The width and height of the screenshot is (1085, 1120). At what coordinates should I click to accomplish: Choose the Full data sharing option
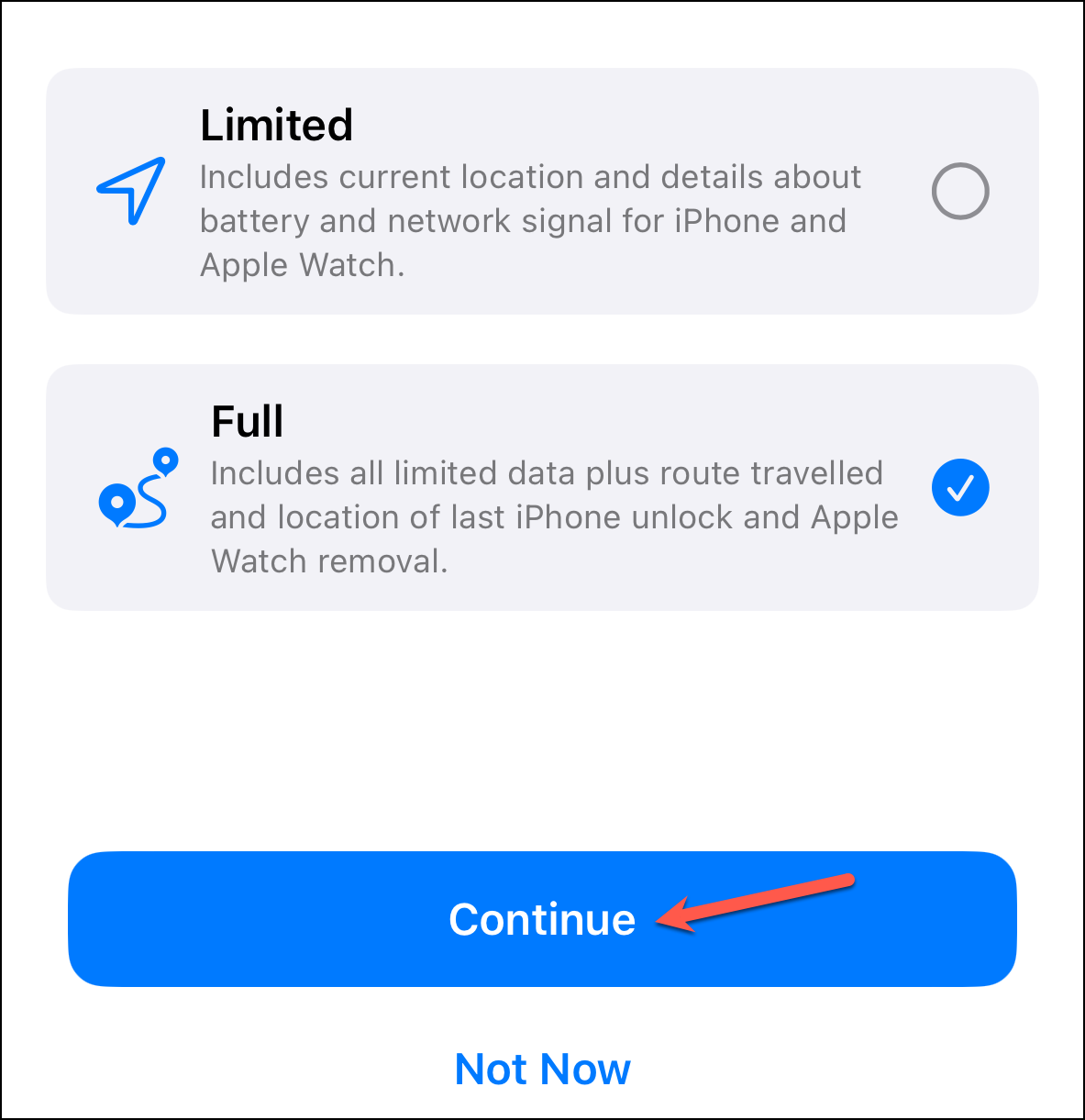959,488
